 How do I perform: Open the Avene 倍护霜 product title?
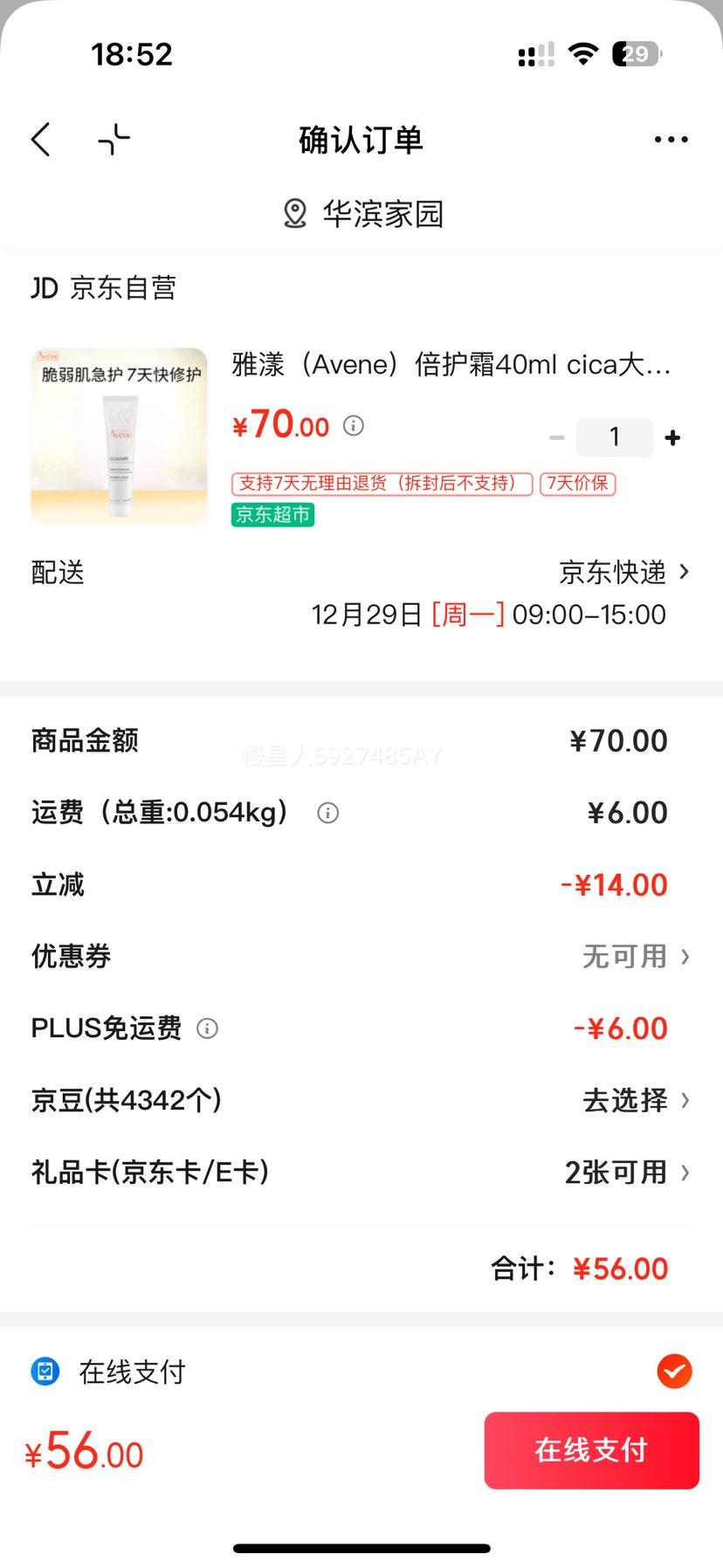click(x=451, y=365)
